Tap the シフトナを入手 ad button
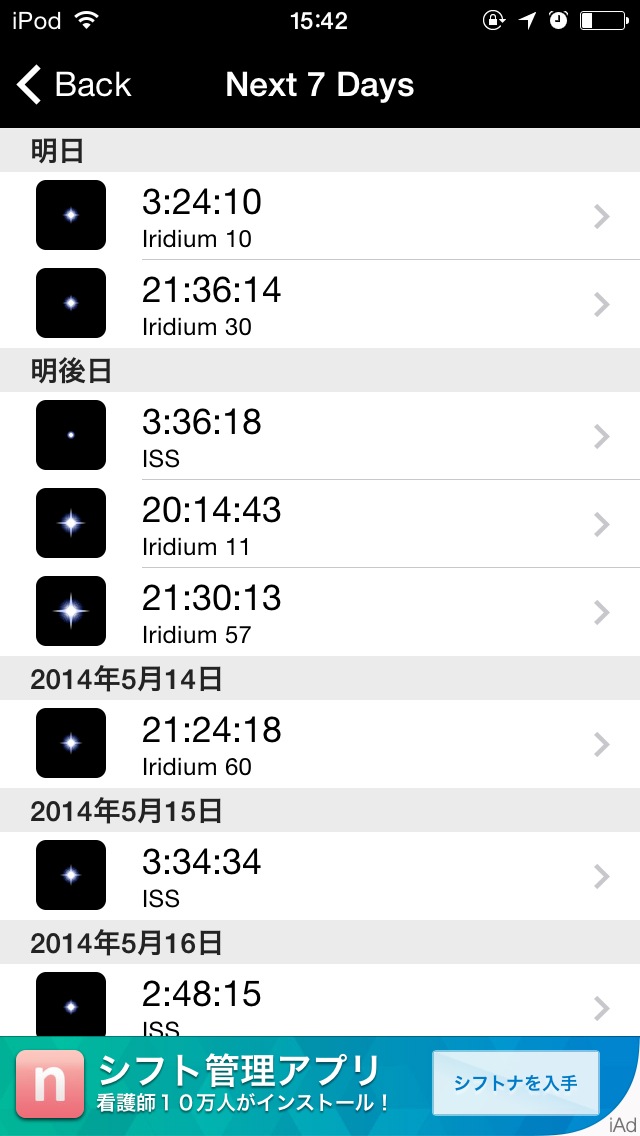This screenshot has height=1136, width=640. [x=515, y=1083]
